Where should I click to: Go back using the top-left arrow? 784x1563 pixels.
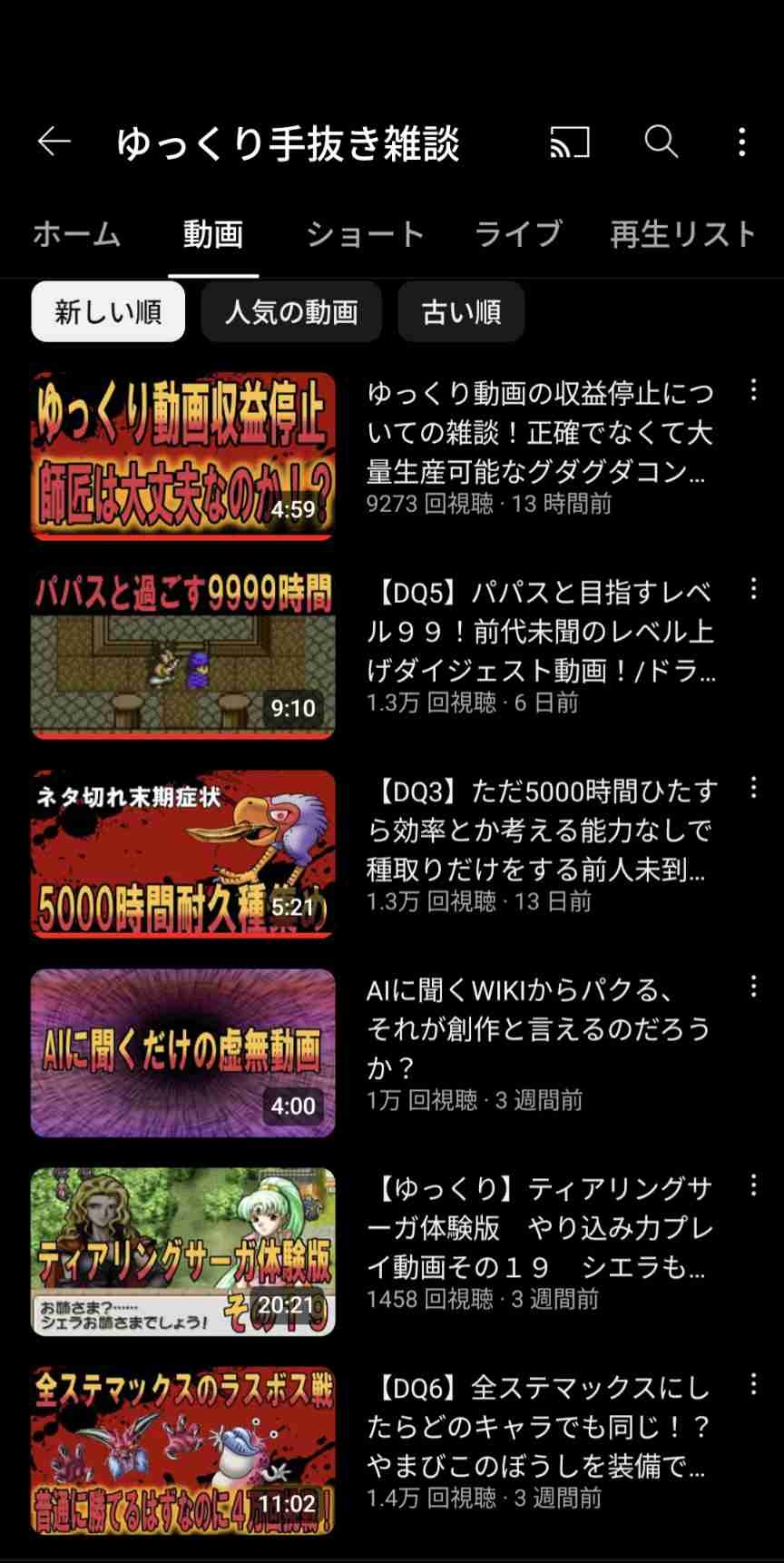54,143
